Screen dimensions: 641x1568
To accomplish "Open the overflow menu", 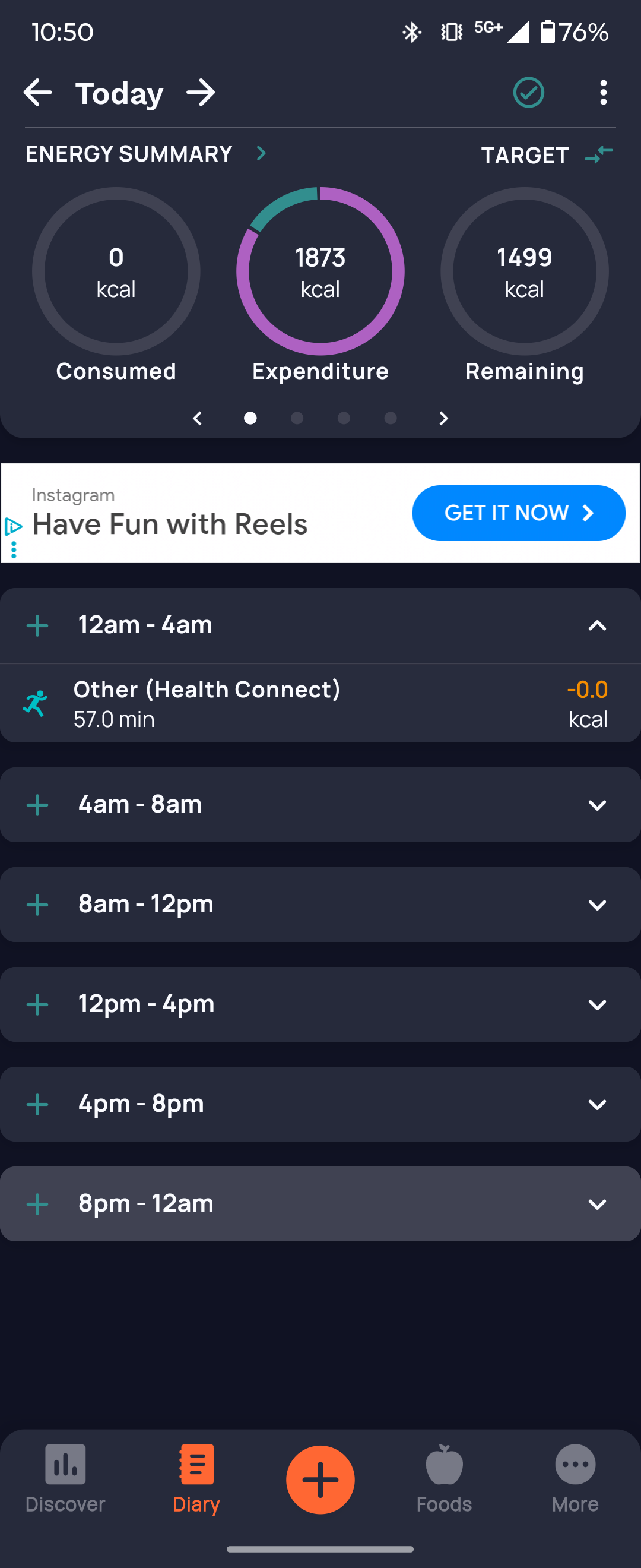I will [x=602, y=93].
